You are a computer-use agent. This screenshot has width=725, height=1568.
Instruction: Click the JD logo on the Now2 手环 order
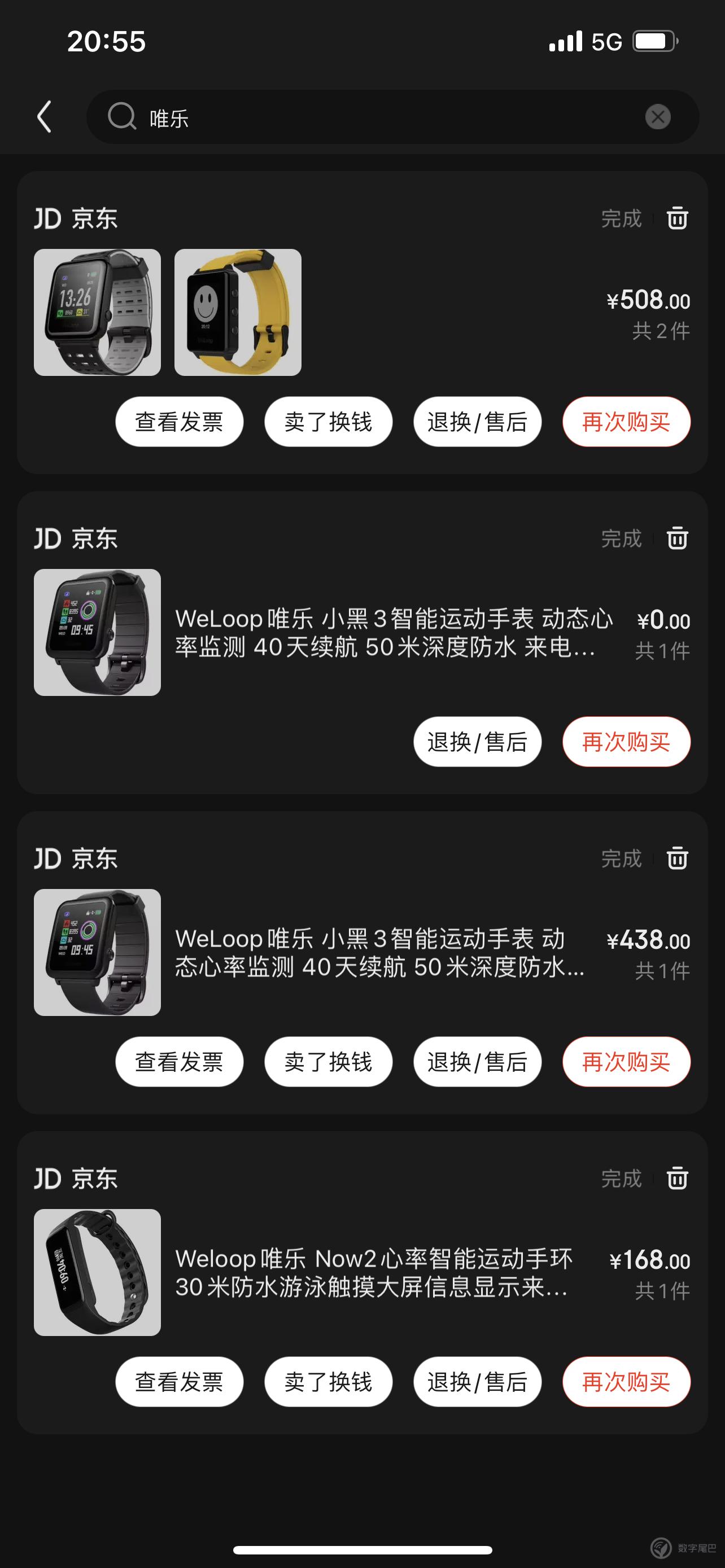tap(76, 1177)
